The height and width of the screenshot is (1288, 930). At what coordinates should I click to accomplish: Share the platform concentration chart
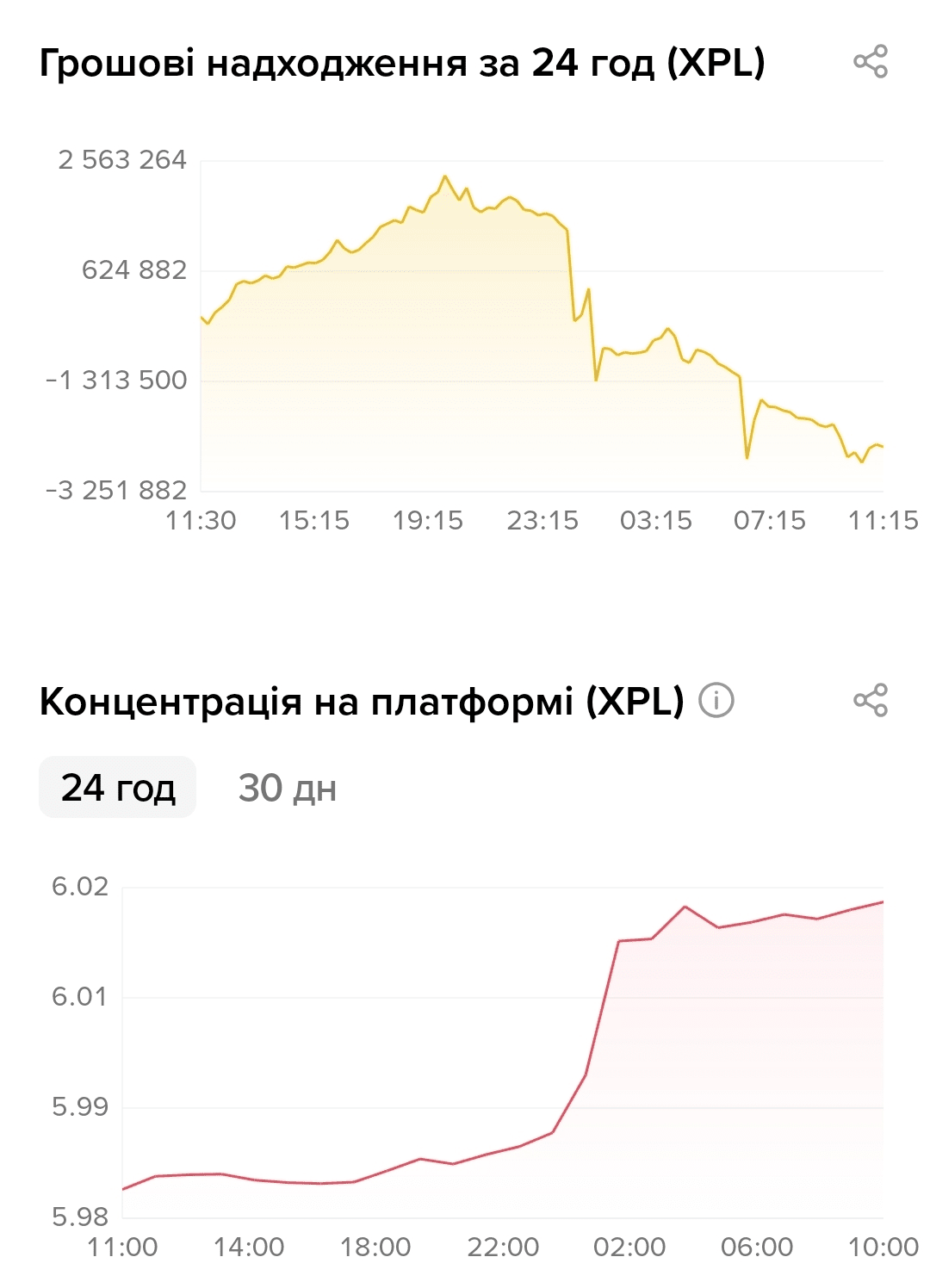(x=870, y=700)
